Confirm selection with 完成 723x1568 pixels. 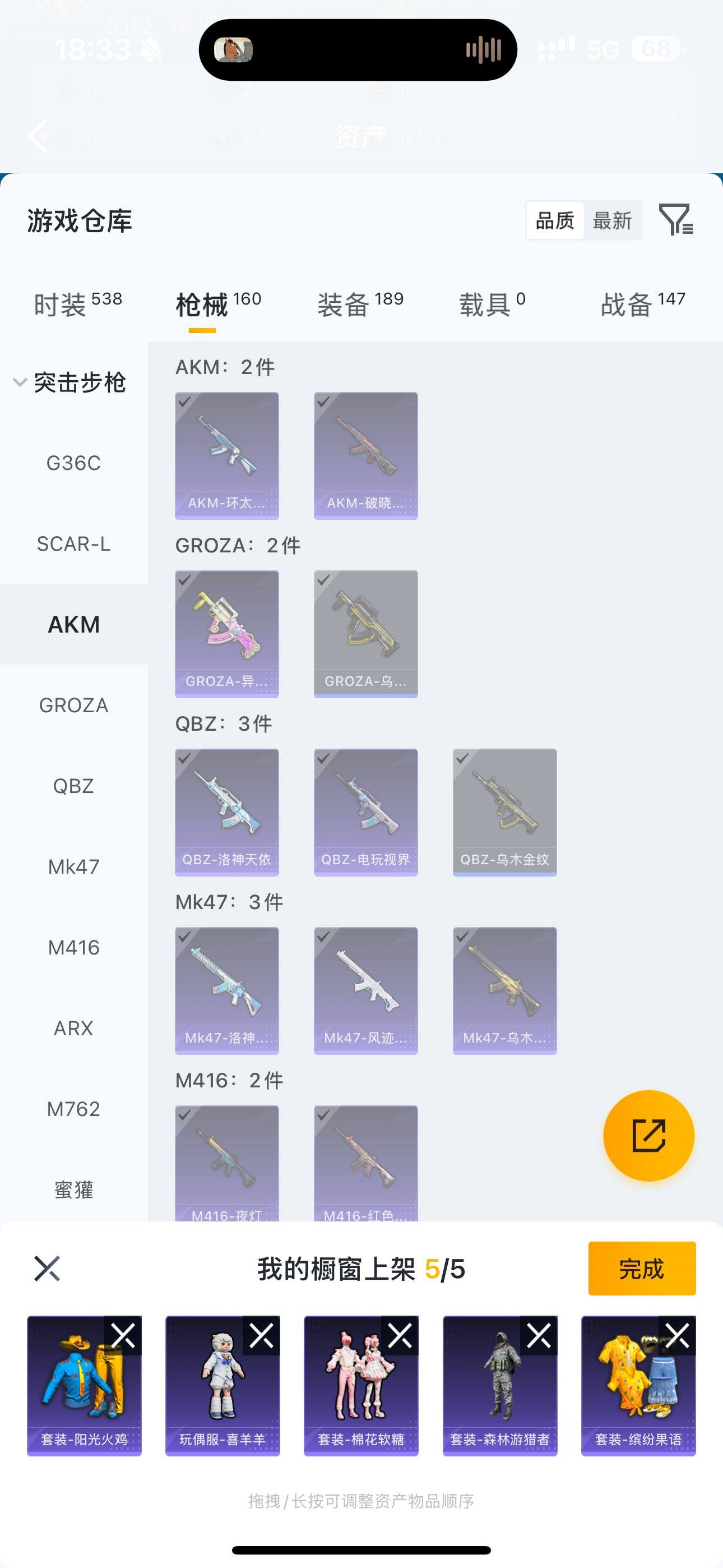tap(641, 1269)
